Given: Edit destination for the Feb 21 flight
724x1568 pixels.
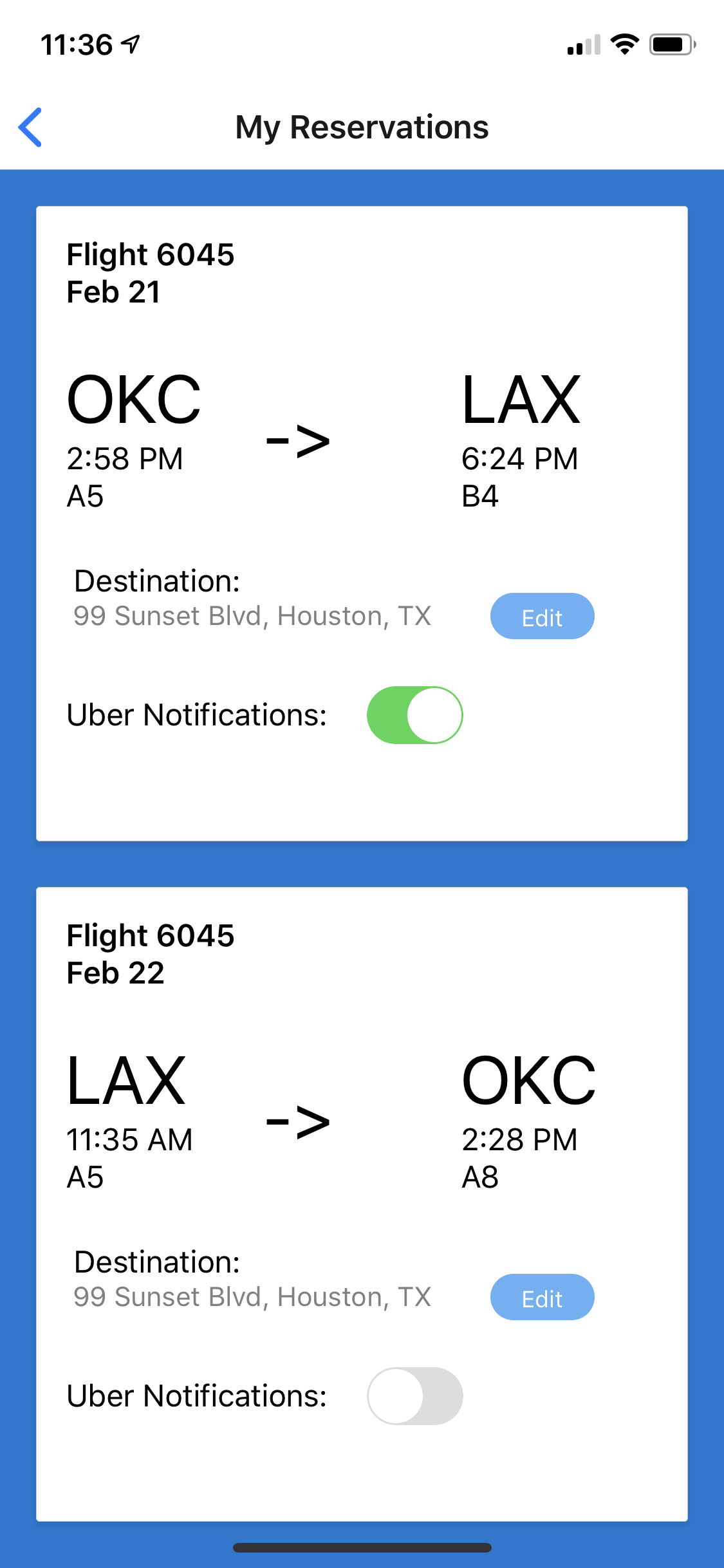Looking at the screenshot, I should click(542, 617).
